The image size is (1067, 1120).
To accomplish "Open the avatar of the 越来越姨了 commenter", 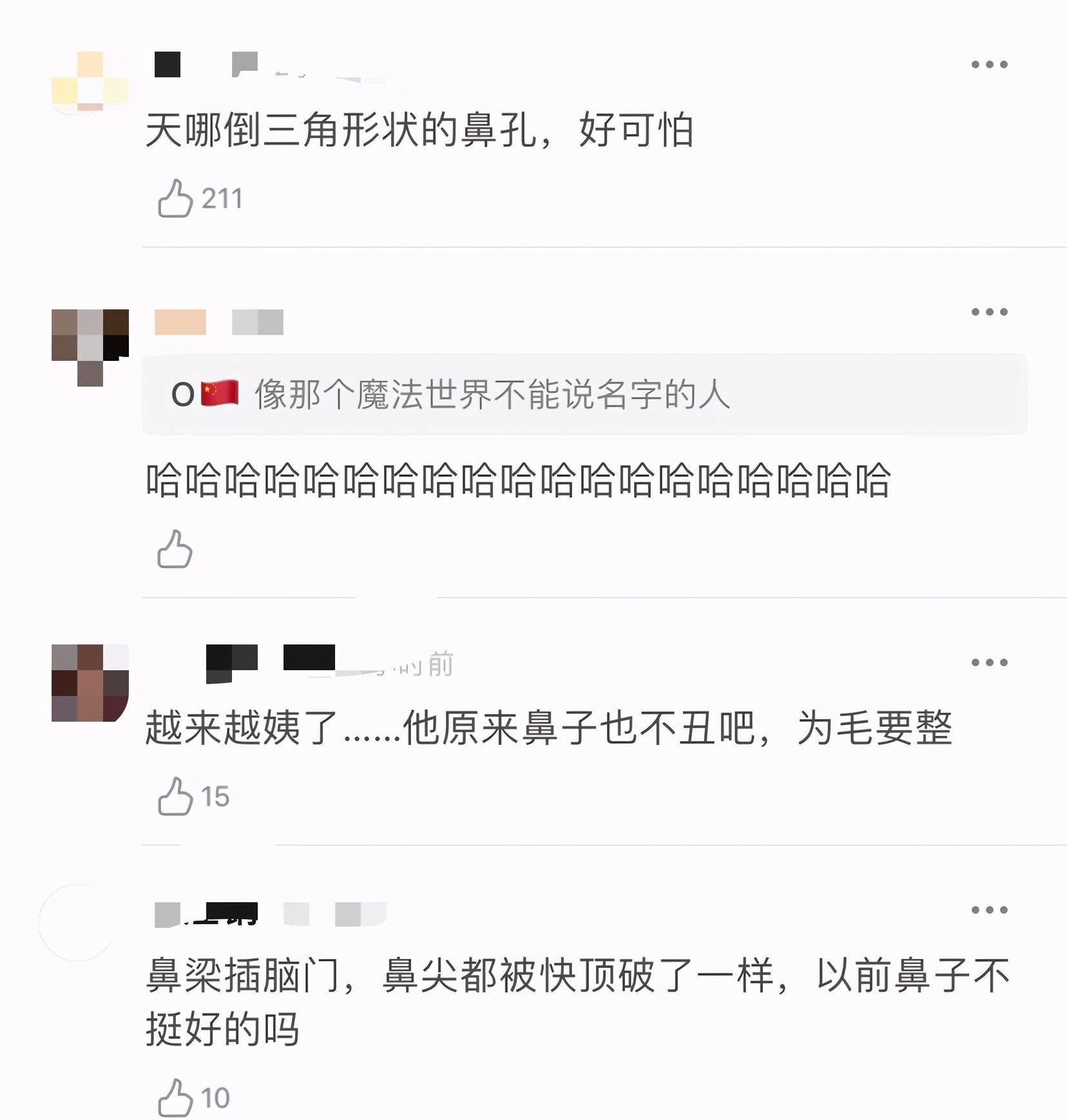I will (x=90, y=682).
